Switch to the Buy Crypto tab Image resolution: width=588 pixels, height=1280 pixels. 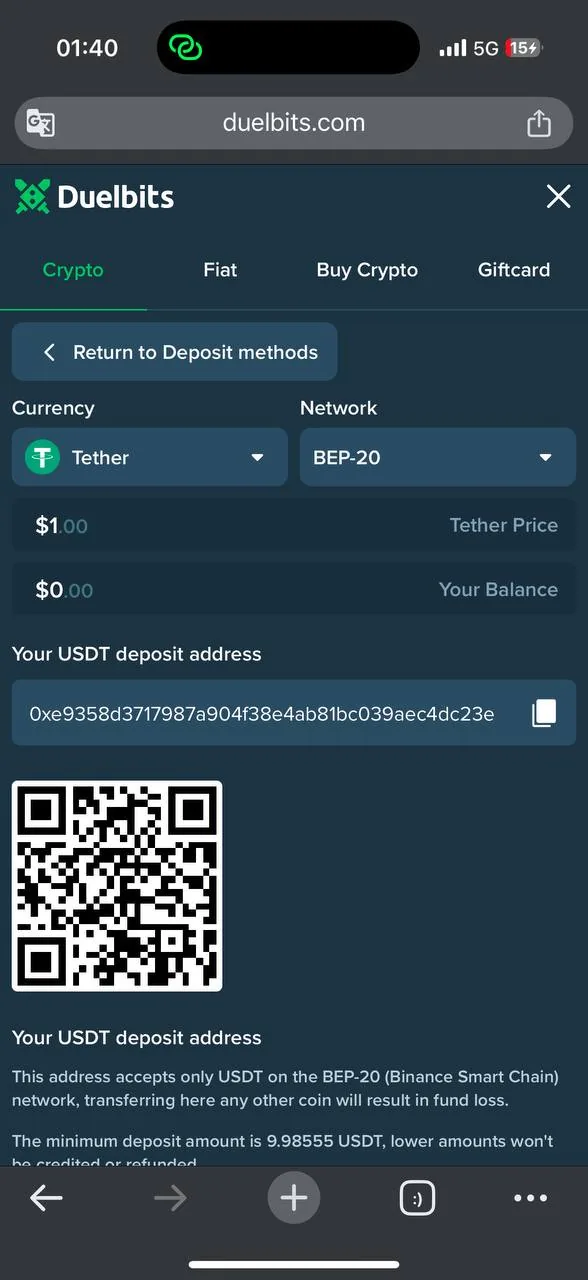point(367,270)
